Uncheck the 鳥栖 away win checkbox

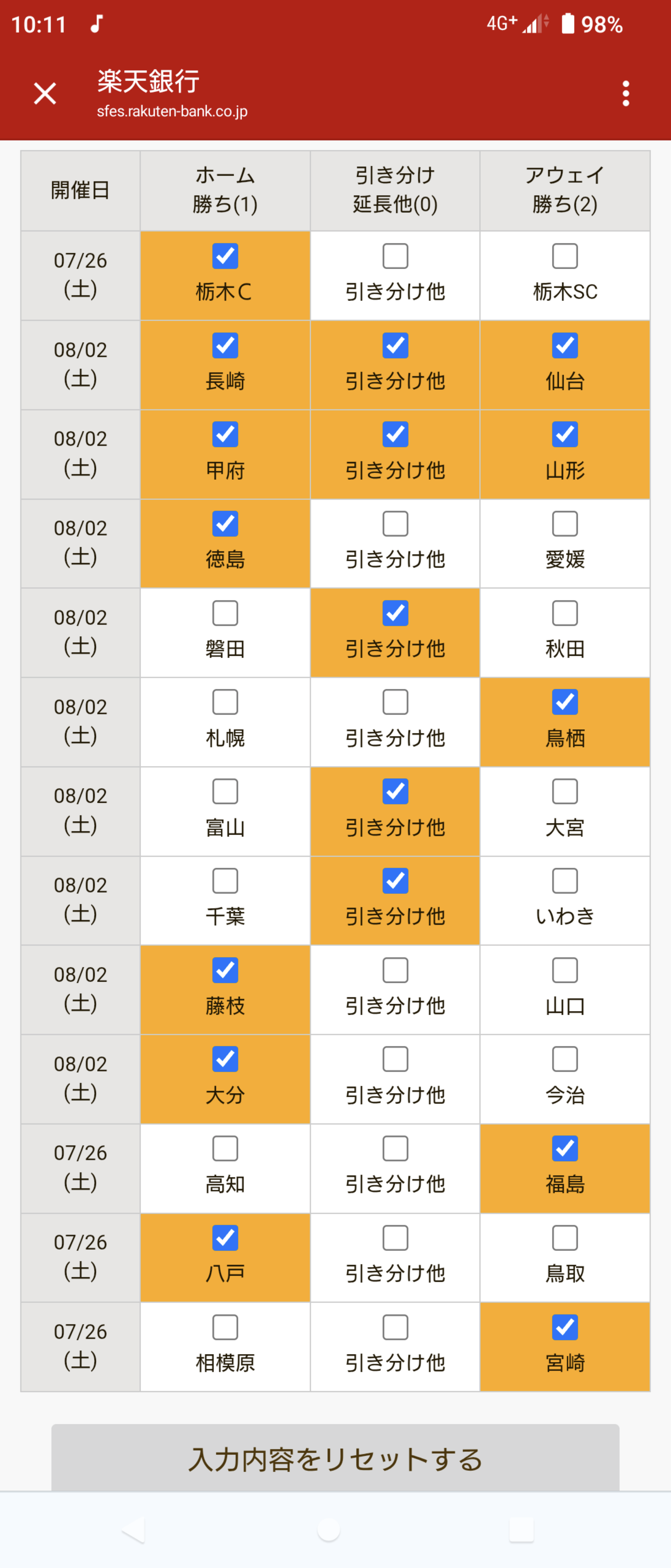point(564,702)
